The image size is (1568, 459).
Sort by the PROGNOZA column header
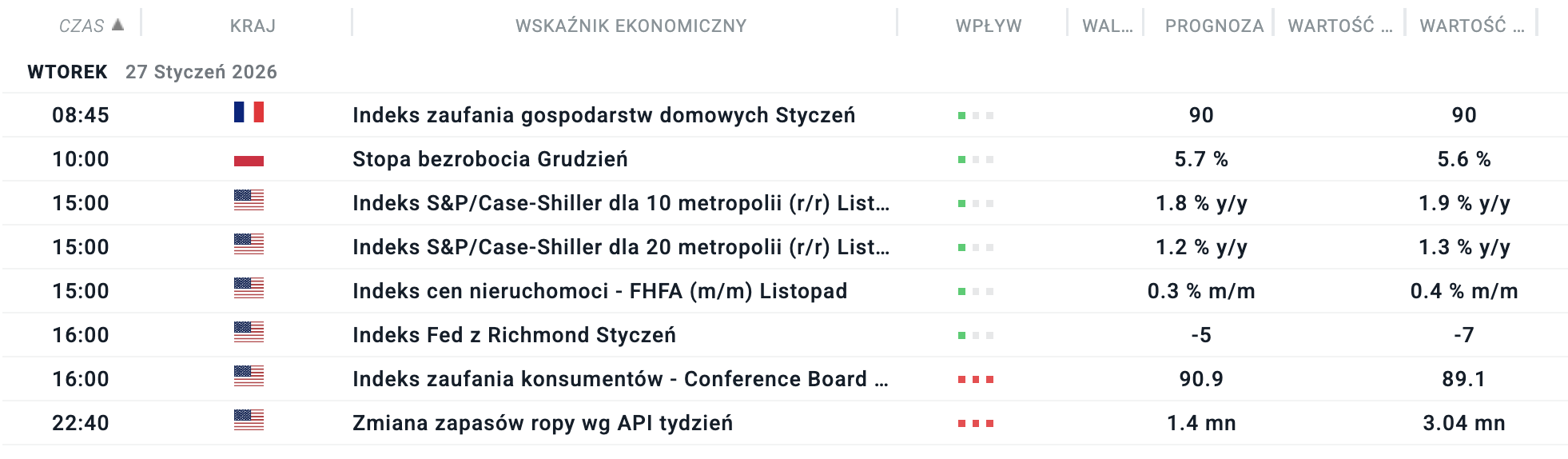[1213, 26]
